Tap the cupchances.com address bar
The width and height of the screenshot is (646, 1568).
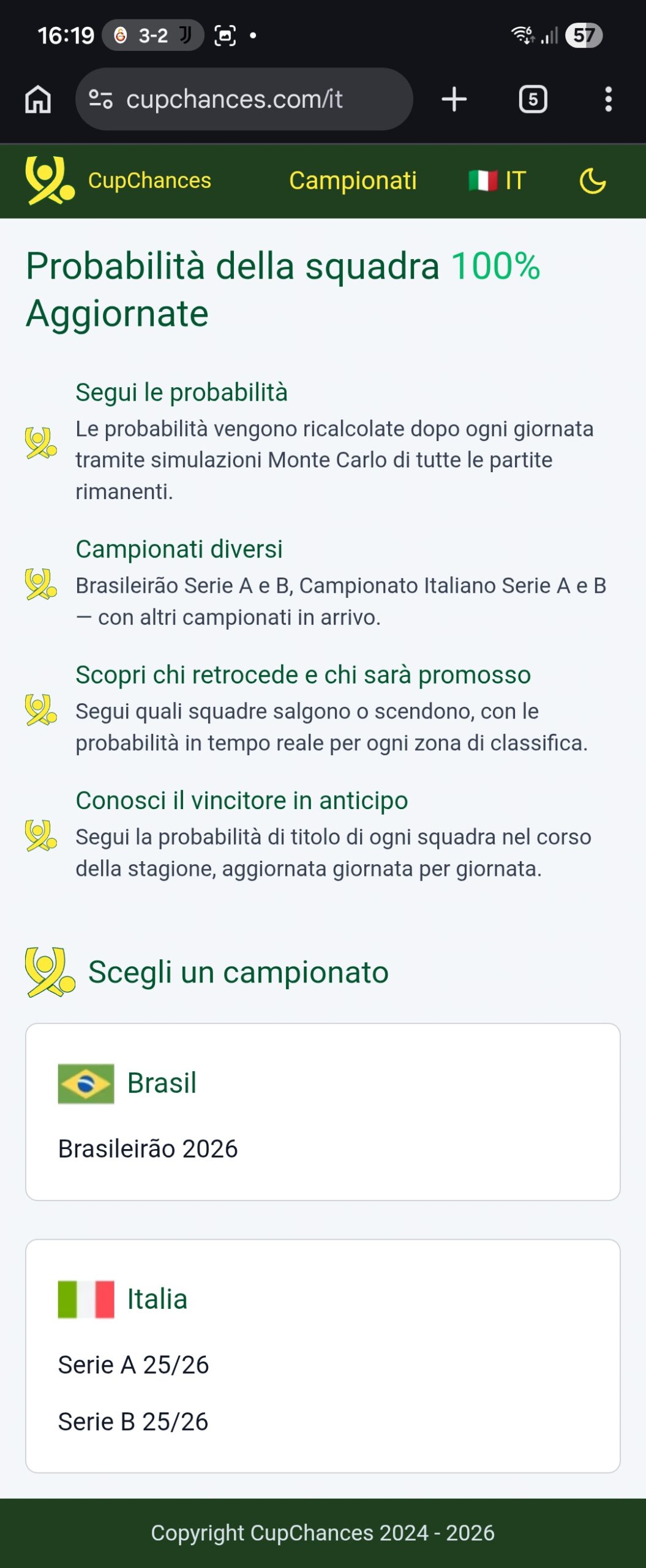[x=244, y=99]
